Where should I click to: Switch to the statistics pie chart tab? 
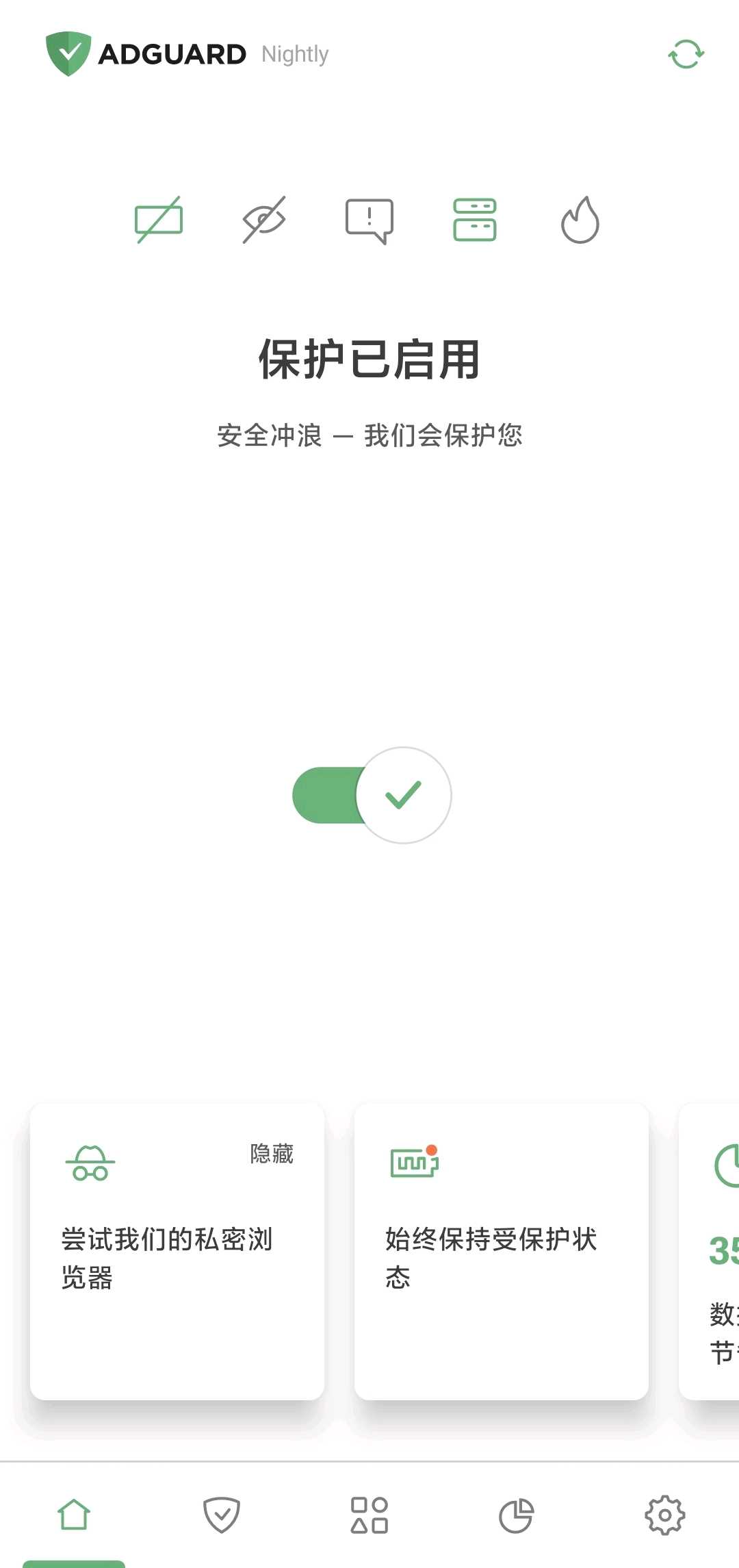pyautogui.click(x=517, y=1515)
